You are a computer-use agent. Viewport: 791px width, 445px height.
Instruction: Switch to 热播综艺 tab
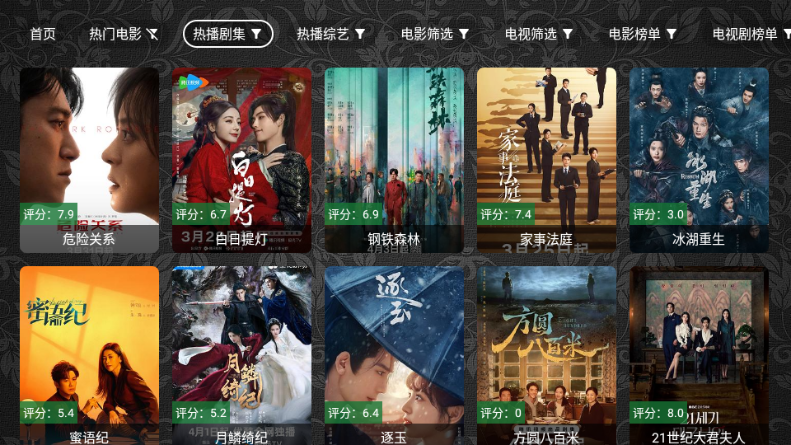tap(330, 34)
